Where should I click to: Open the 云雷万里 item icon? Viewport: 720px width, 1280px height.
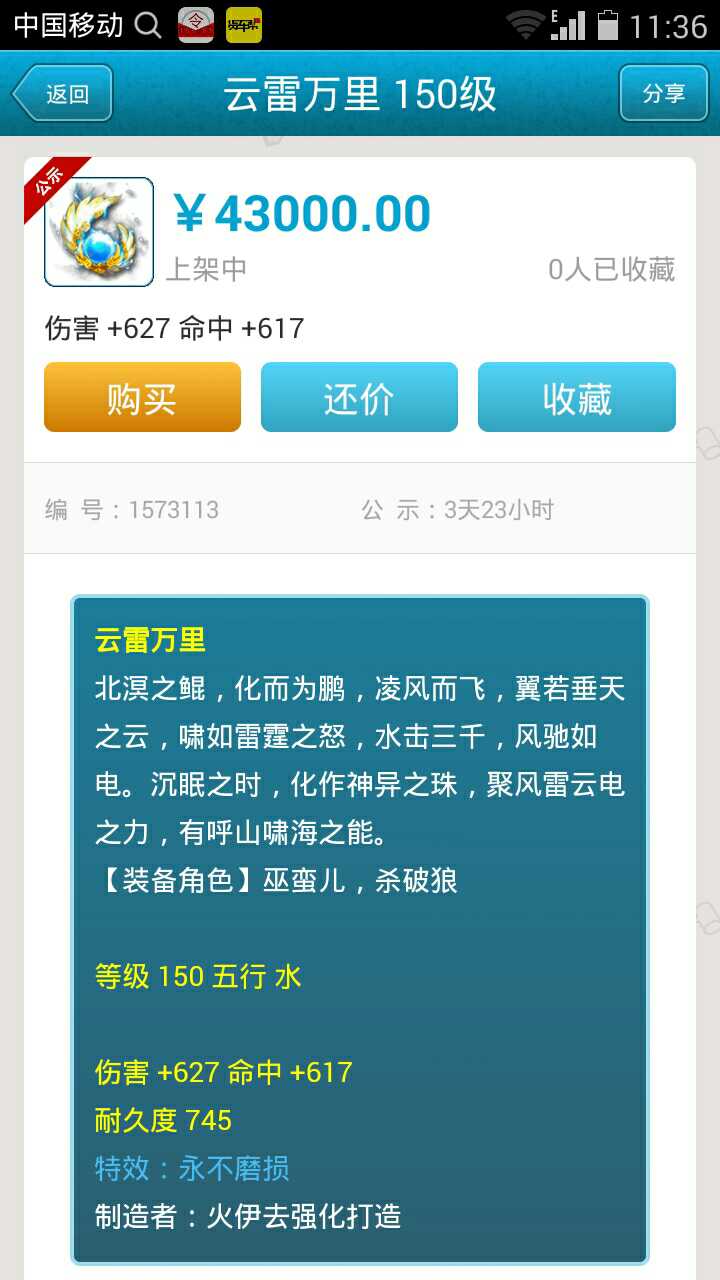coord(99,232)
